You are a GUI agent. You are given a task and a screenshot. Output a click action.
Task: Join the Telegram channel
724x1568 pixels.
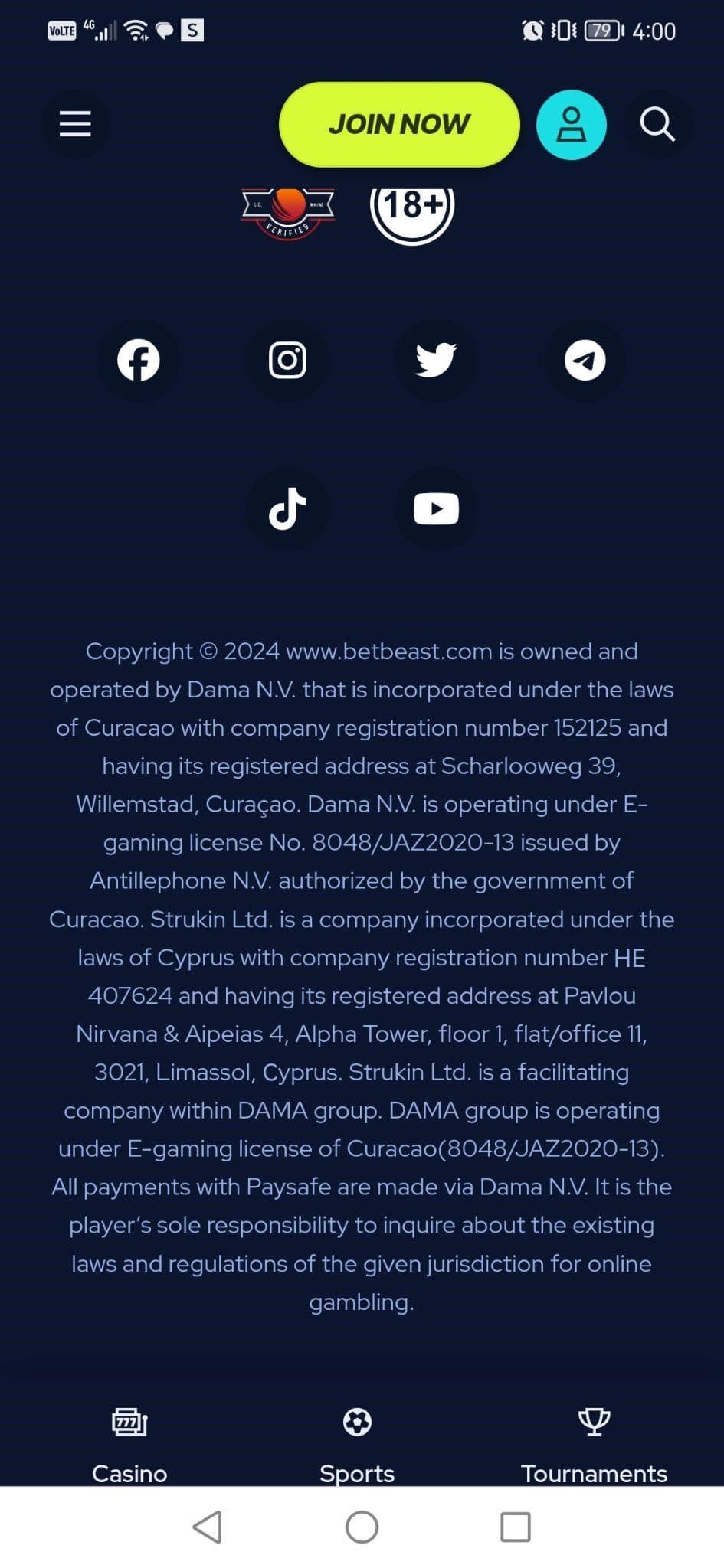click(x=585, y=360)
